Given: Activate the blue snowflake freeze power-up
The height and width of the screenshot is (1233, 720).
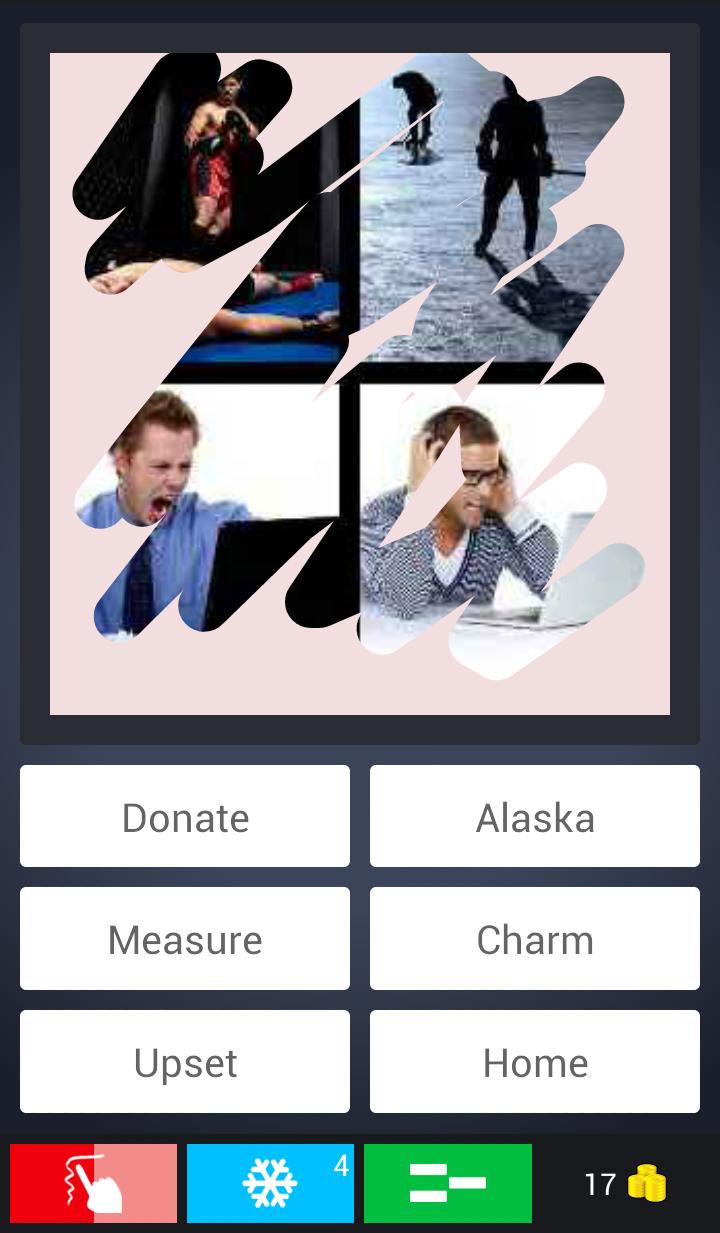Looking at the screenshot, I should tap(270, 1183).
